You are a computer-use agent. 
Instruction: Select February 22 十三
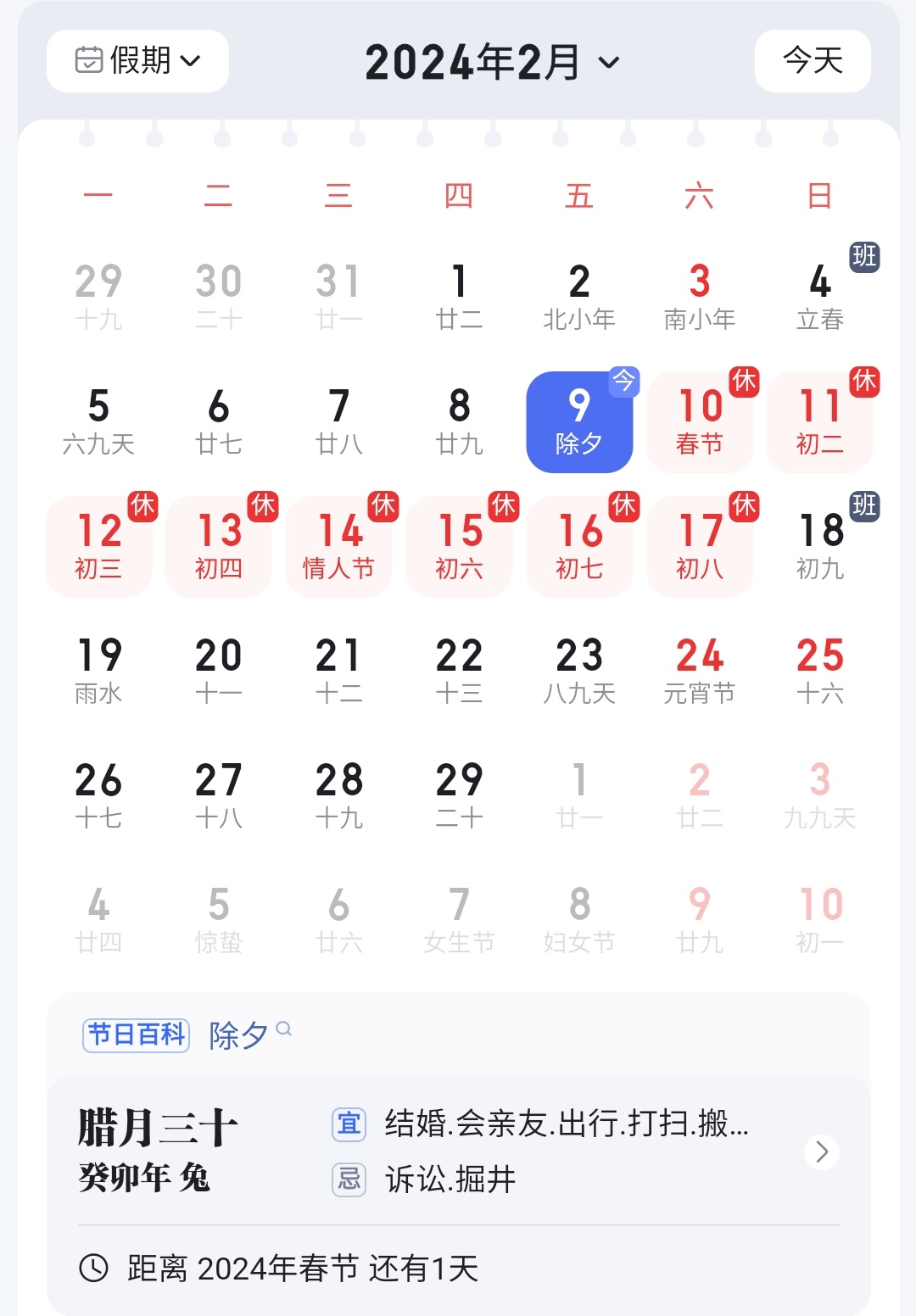tap(459, 671)
